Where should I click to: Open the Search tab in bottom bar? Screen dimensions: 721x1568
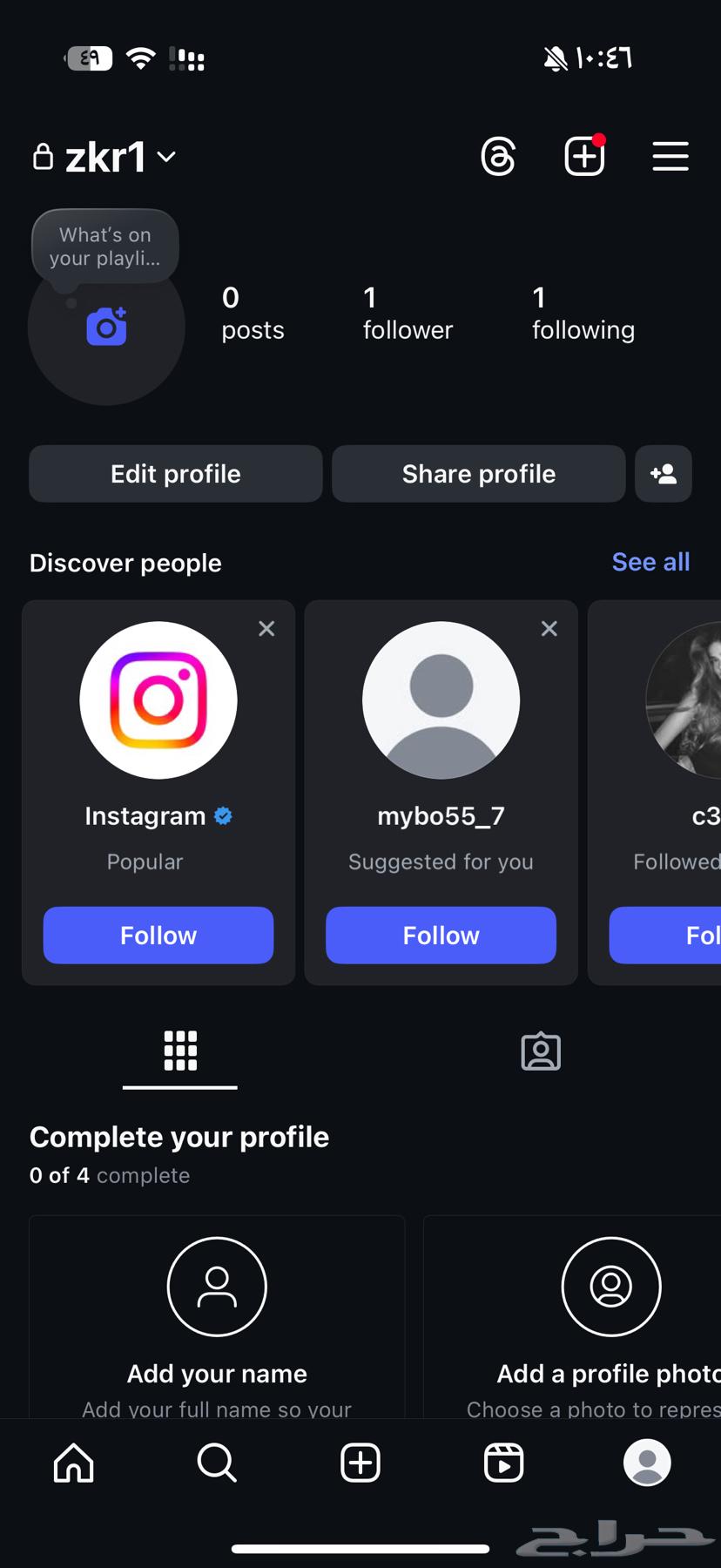[x=217, y=1463]
